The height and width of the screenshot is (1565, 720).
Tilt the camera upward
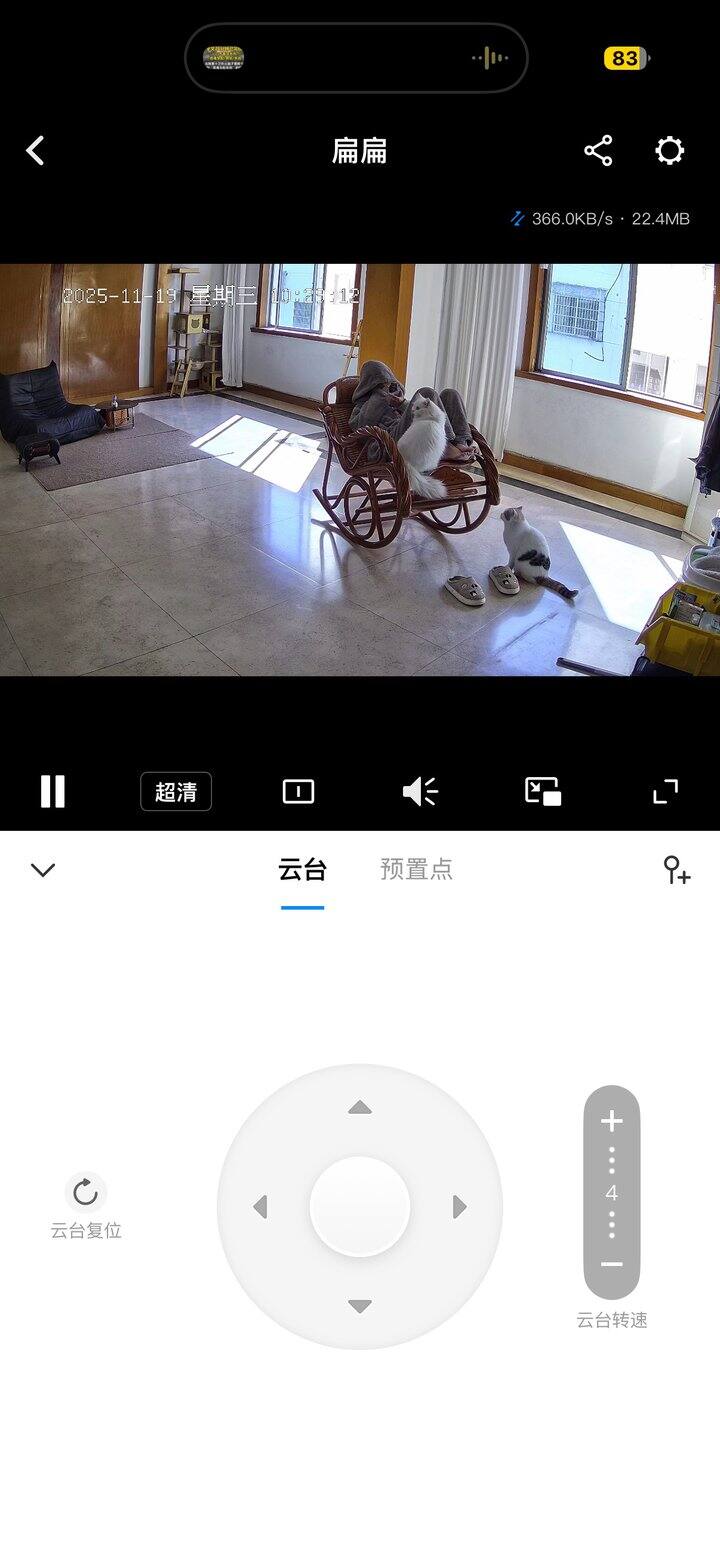click(360, 1108)
